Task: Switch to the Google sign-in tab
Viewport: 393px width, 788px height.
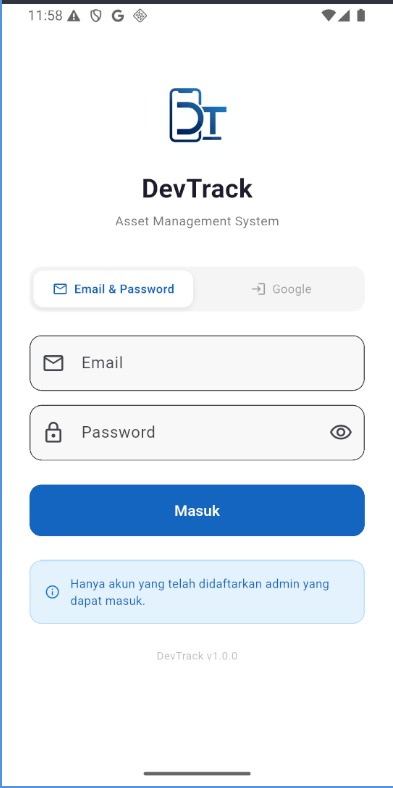Action: tap(281, 289)
